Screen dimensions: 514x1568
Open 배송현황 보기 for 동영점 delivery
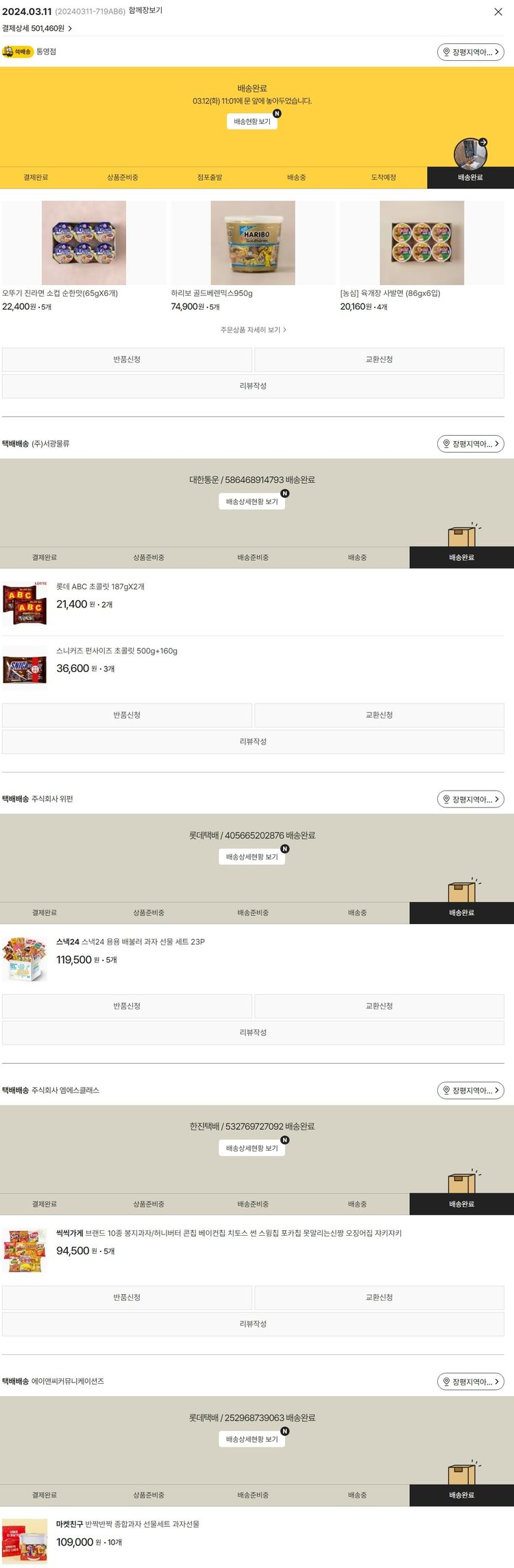click(x=252, y=121)
